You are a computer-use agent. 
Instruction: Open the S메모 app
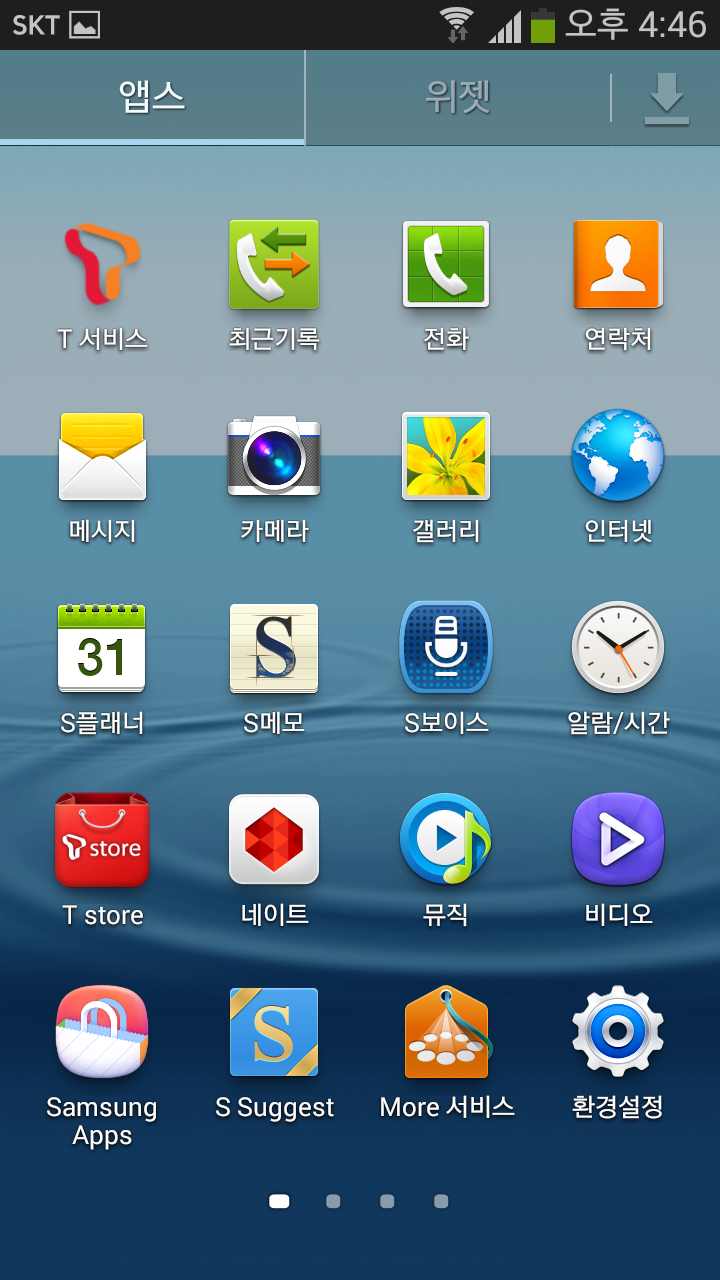coord(274,649)
